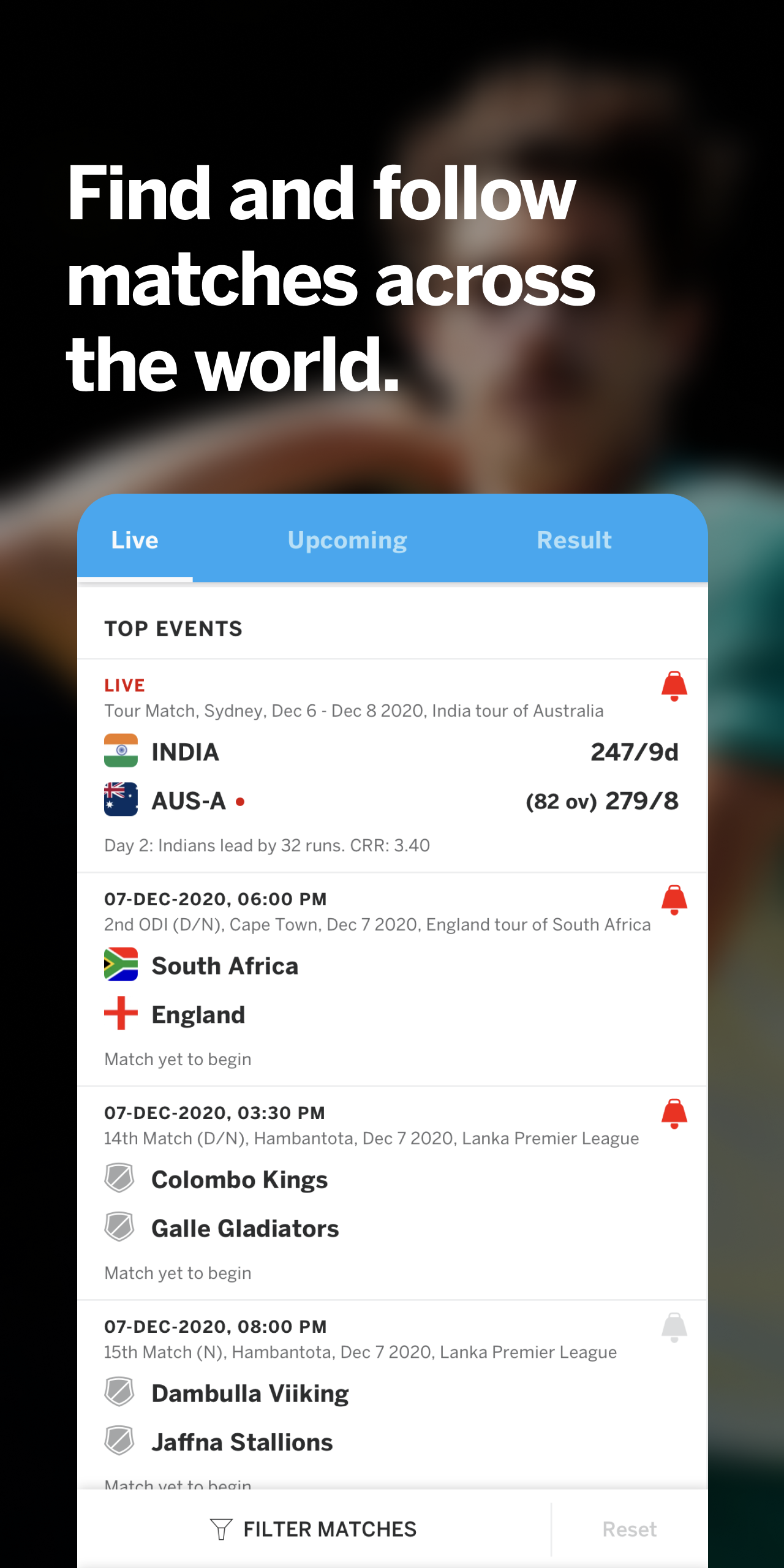Image resolution: width=784 pixels, height=1568 pixels.
Task: Toggle the notification bell on the live India match
Action: pyautogui.click(x=674, y=685)
